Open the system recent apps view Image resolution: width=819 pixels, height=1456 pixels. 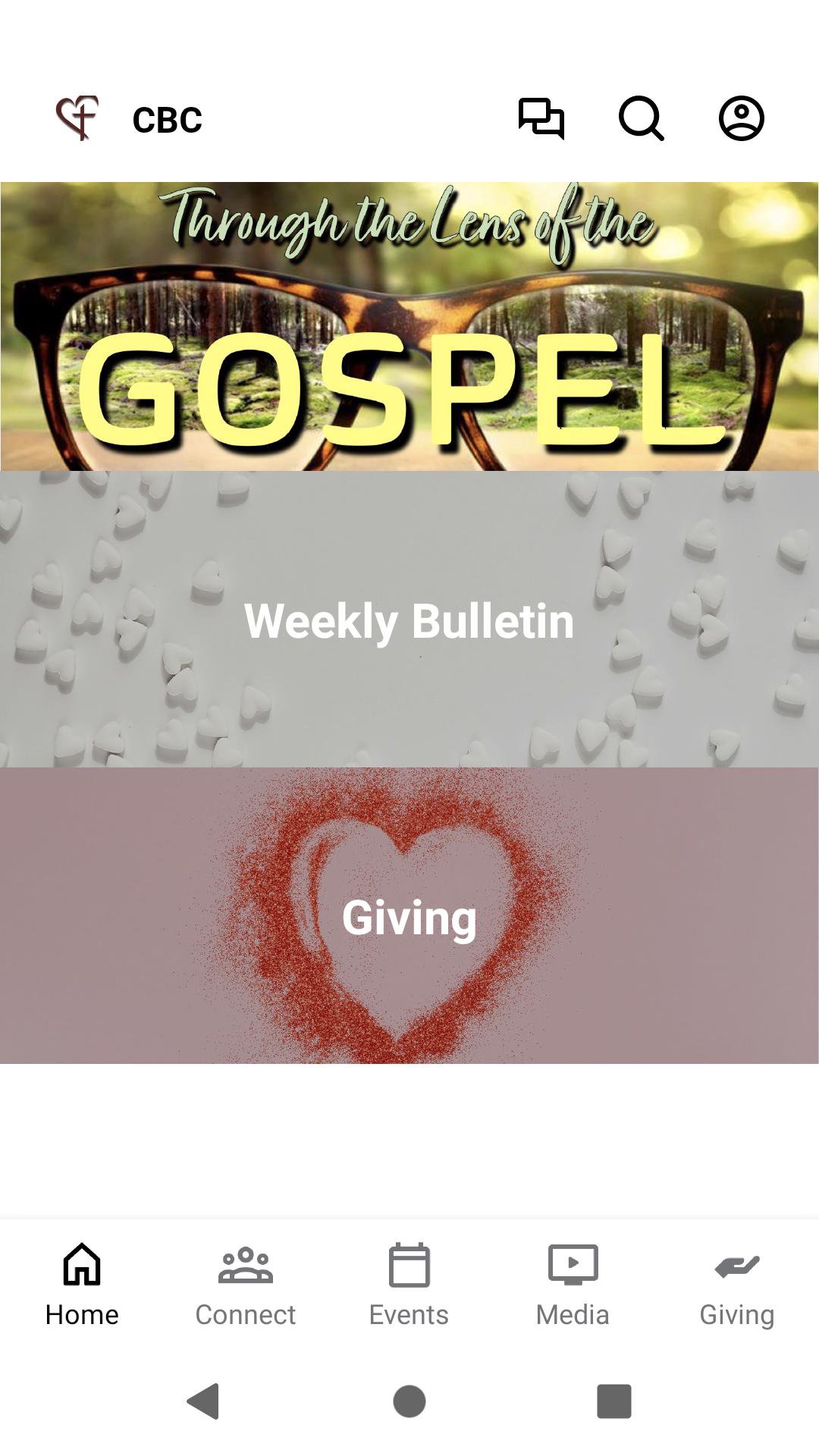(613, 1401)
